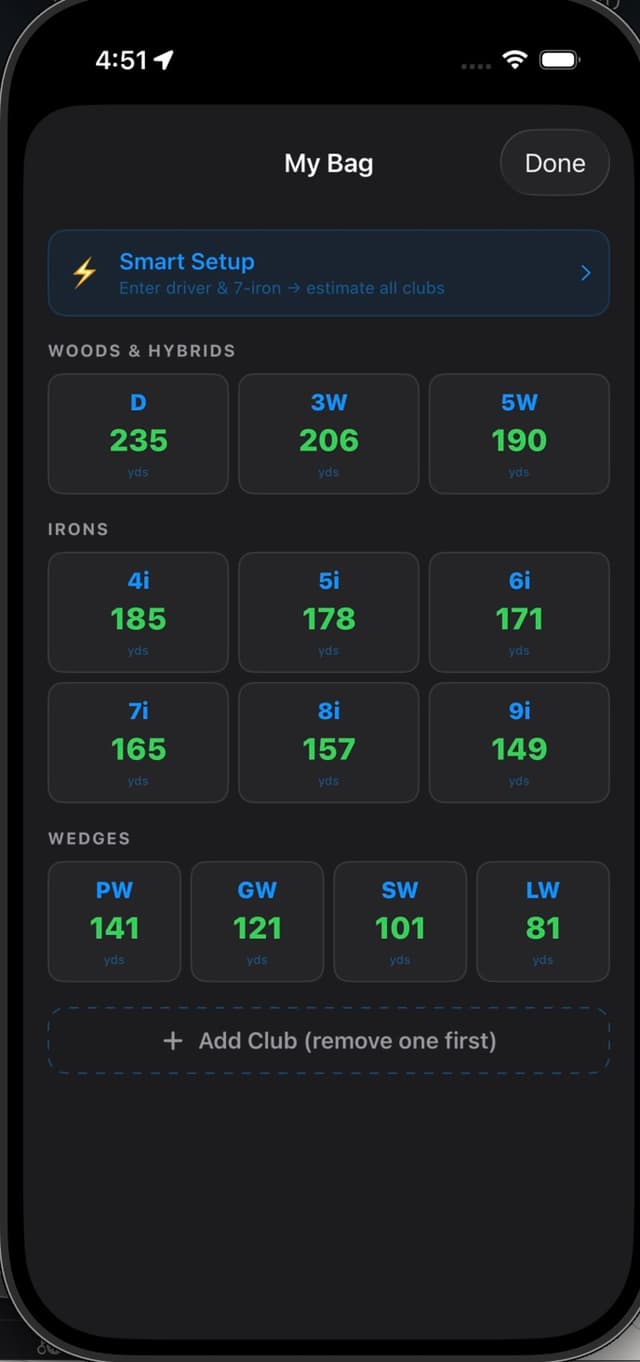The image size is (640, 1362).
Task: Edit the 7i iron distance
Action: 138,742
